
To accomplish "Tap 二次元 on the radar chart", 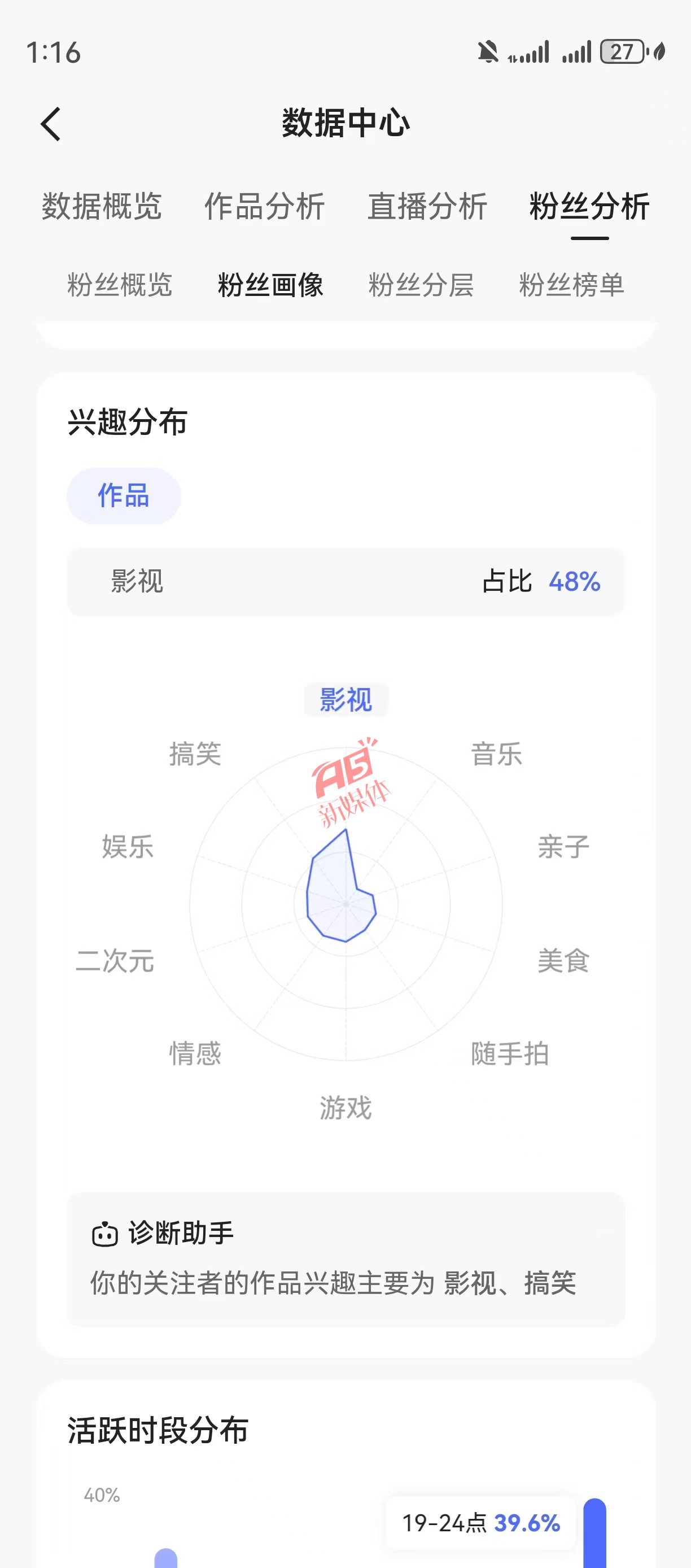I will click(x=115, y=961).
